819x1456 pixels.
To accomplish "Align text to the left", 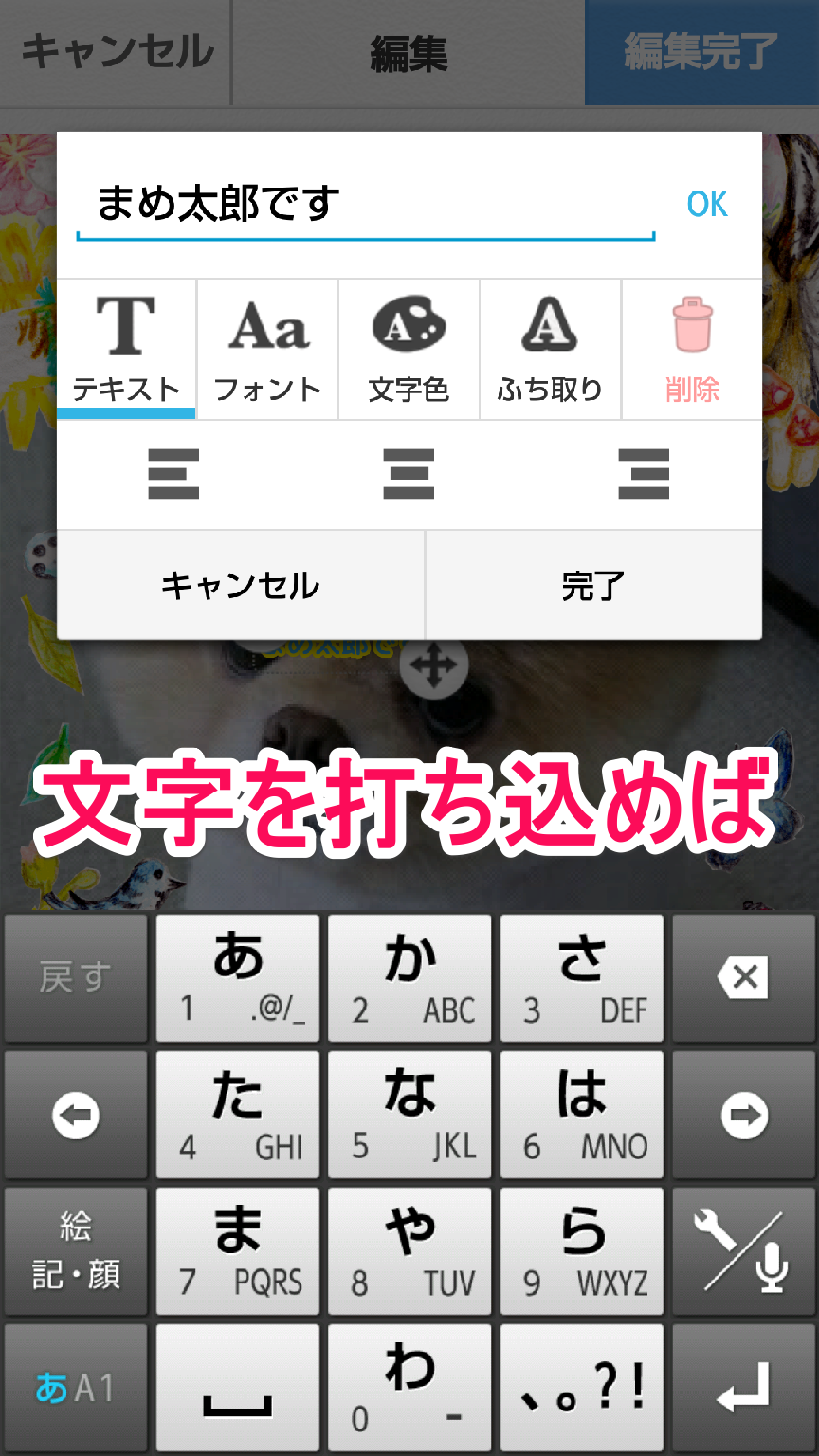I will pyautogui.click(x=173, y=474).
